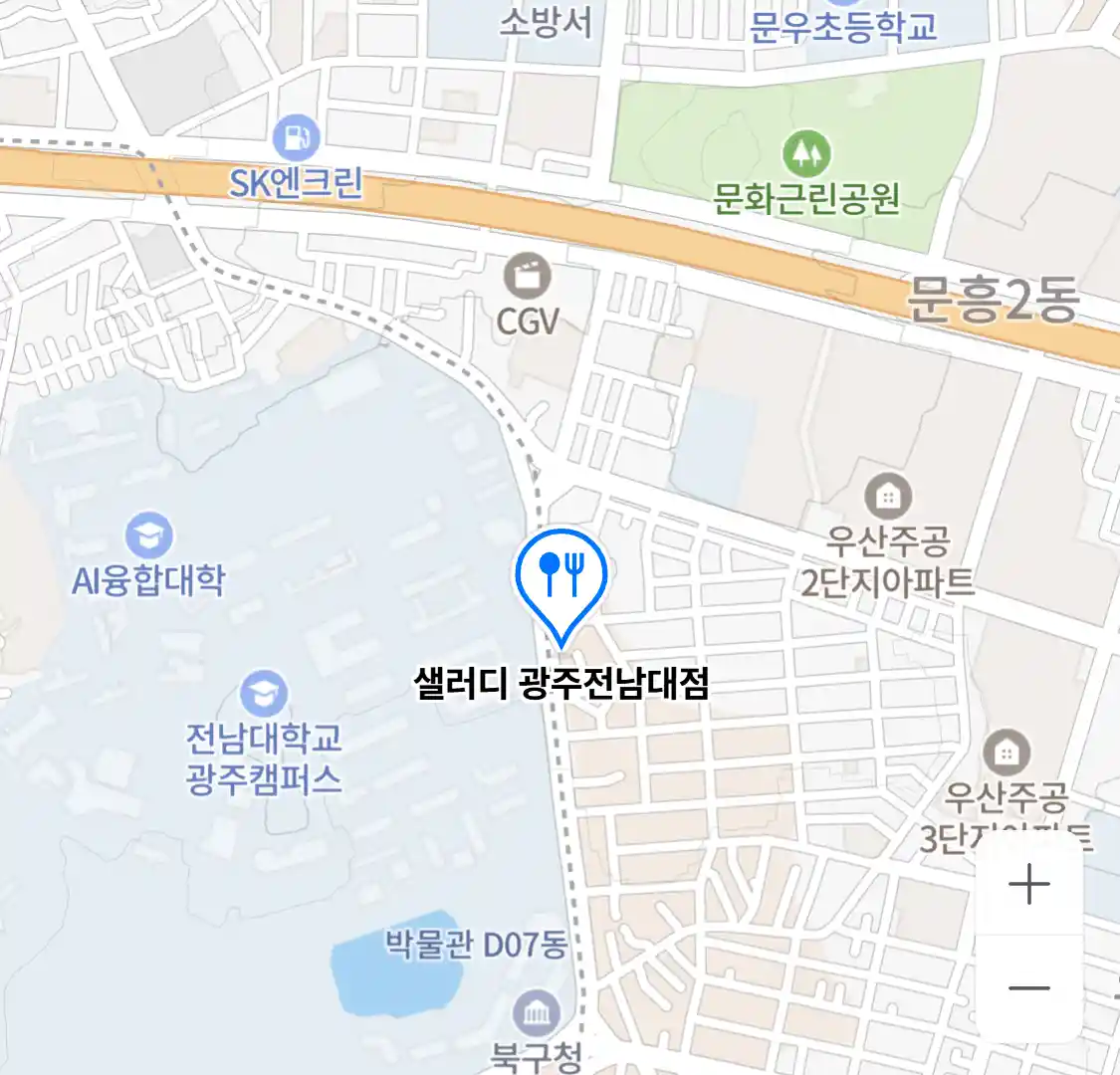Viewport: 1120px width, 1075px height.
Task: Open the 문화근린공원 park marker
Action: [806, 153]
